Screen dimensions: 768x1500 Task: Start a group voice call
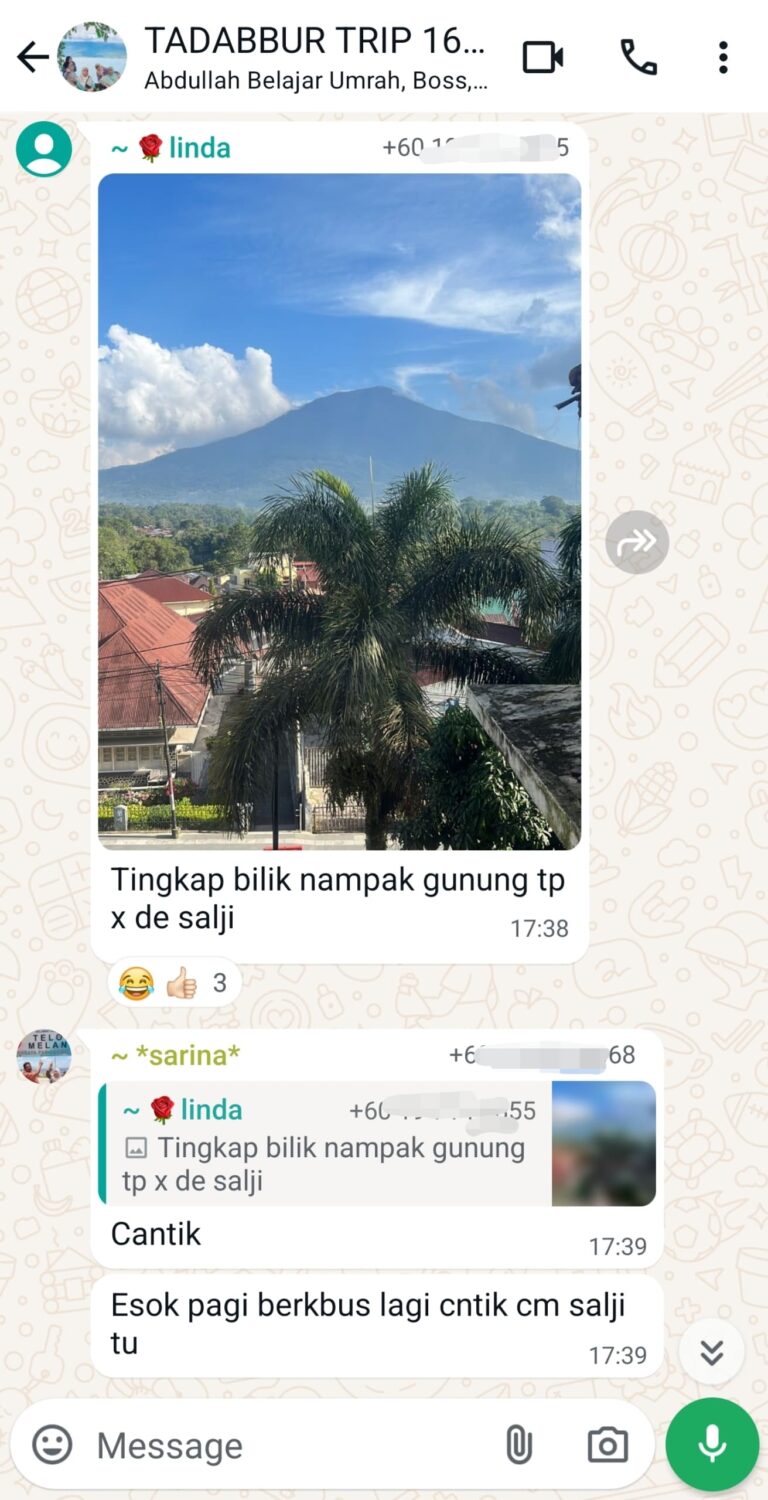pos(638,57)
